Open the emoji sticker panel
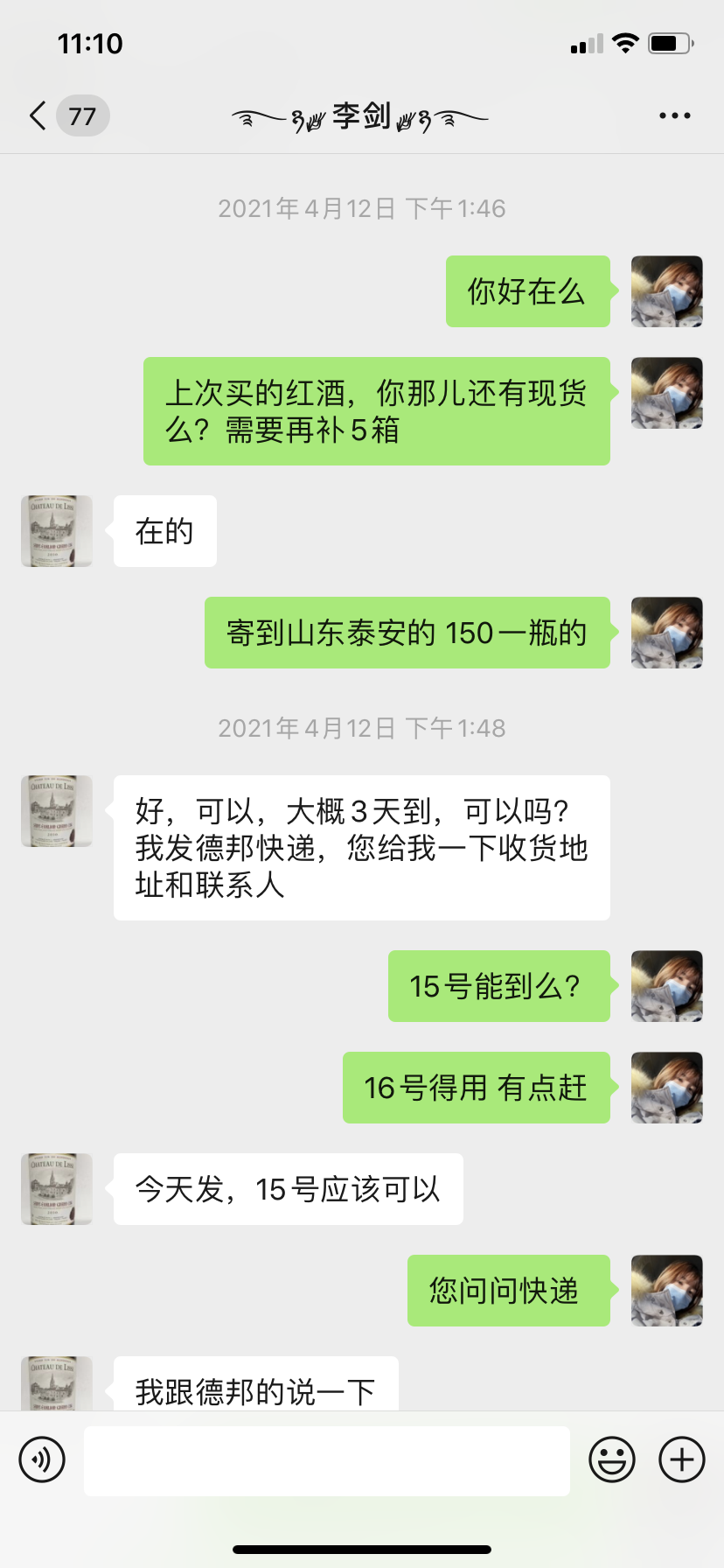Image resolution: width=724 pixels, height=1568 pixels. click(612, 1459)
